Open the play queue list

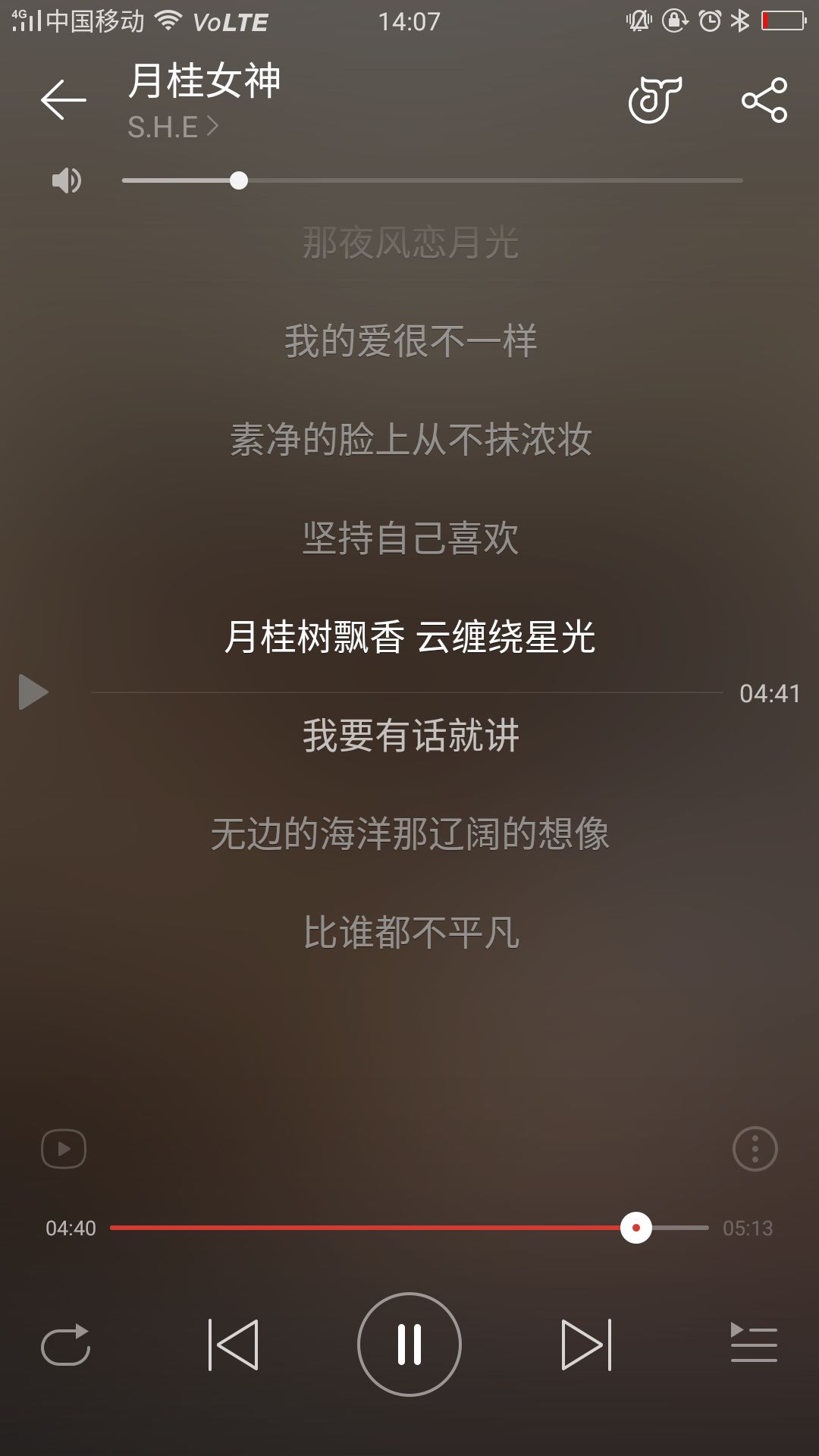coord(753,1343)
